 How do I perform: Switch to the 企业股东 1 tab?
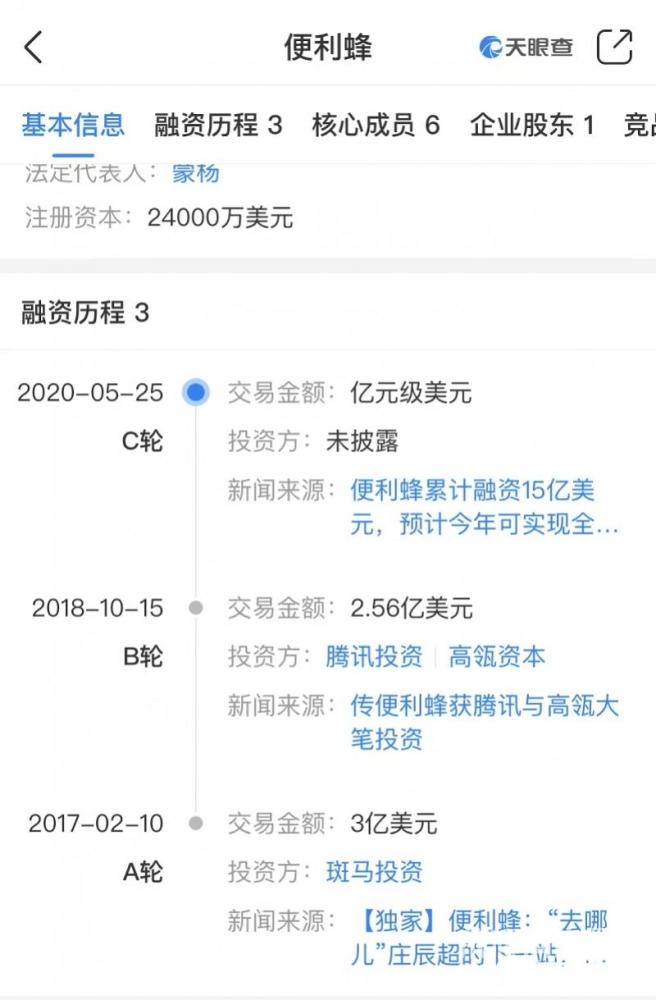click(x=532, y=125)
